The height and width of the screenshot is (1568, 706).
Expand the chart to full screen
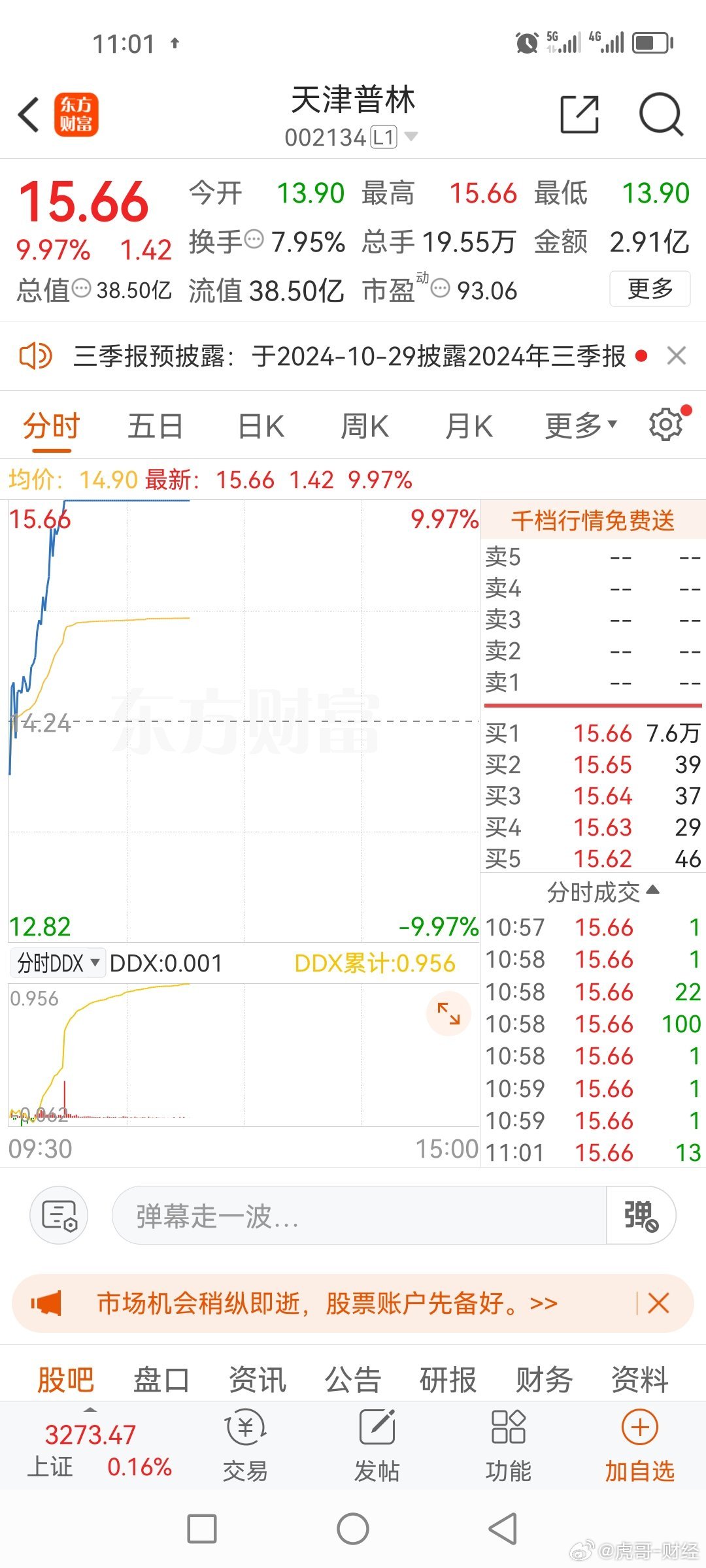(448, 1013)
